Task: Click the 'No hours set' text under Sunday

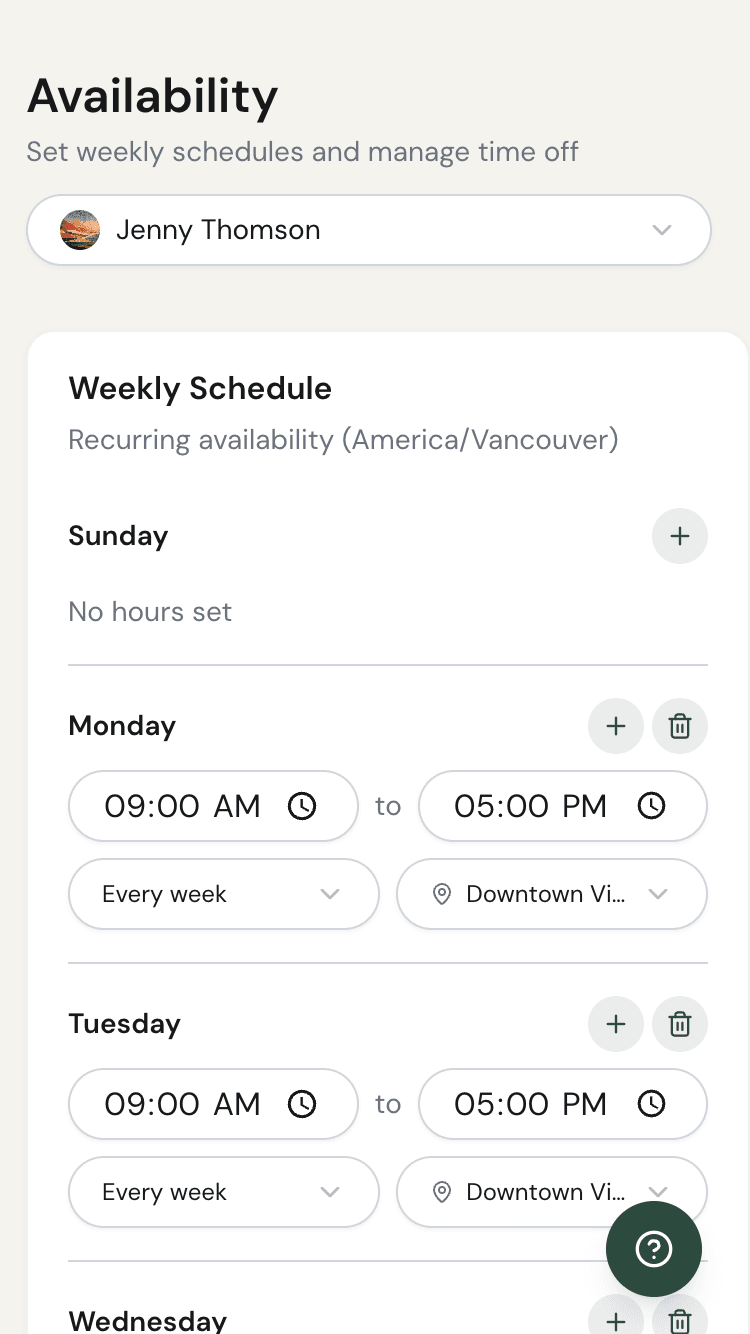Action: [150, 611]
